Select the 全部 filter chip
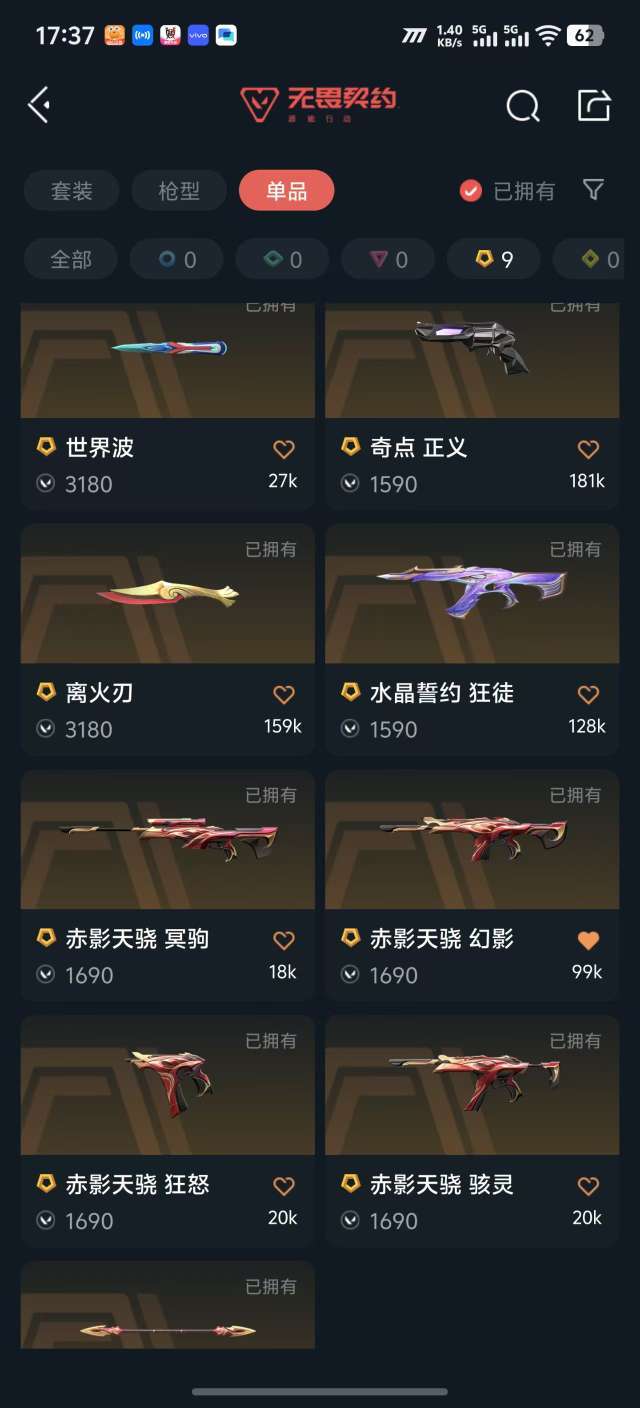640x1408 pixels. point(71,259)
